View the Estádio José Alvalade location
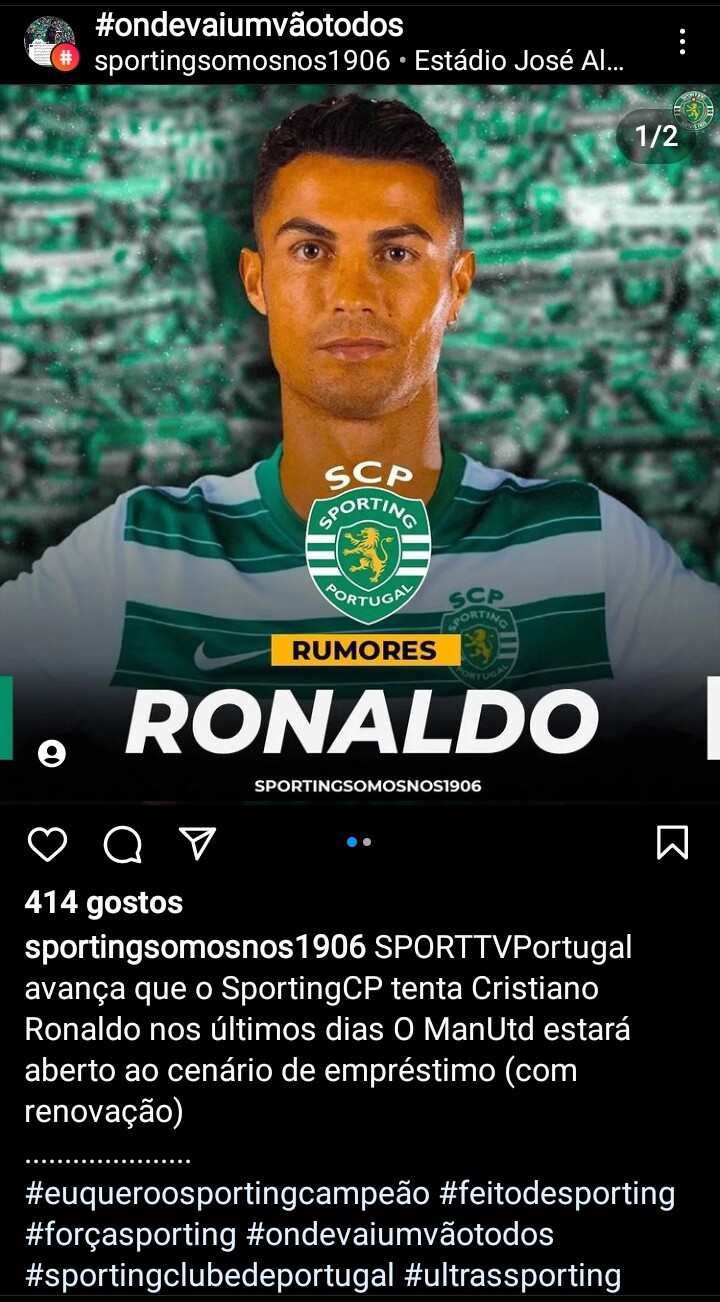Image resolution: width=720 pixels, height=1302 pixels. coord(519,60)
